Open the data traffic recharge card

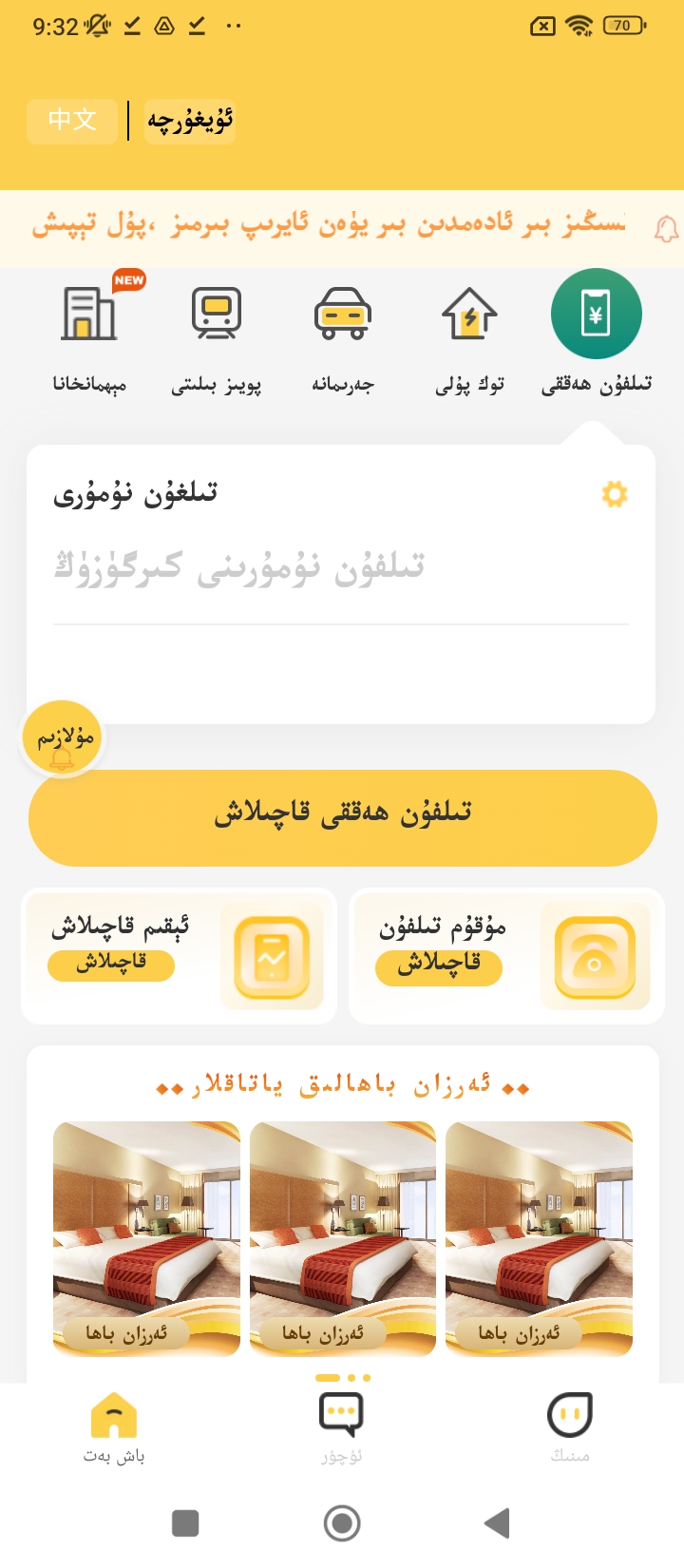(179, 955)
